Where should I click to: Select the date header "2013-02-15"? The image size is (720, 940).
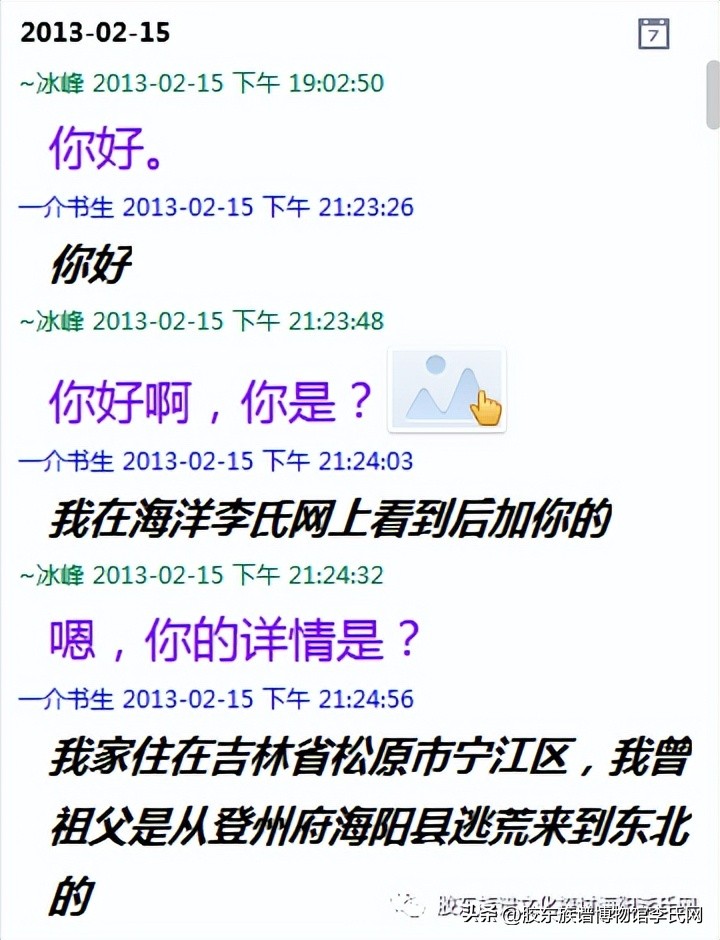click(95, 32)
